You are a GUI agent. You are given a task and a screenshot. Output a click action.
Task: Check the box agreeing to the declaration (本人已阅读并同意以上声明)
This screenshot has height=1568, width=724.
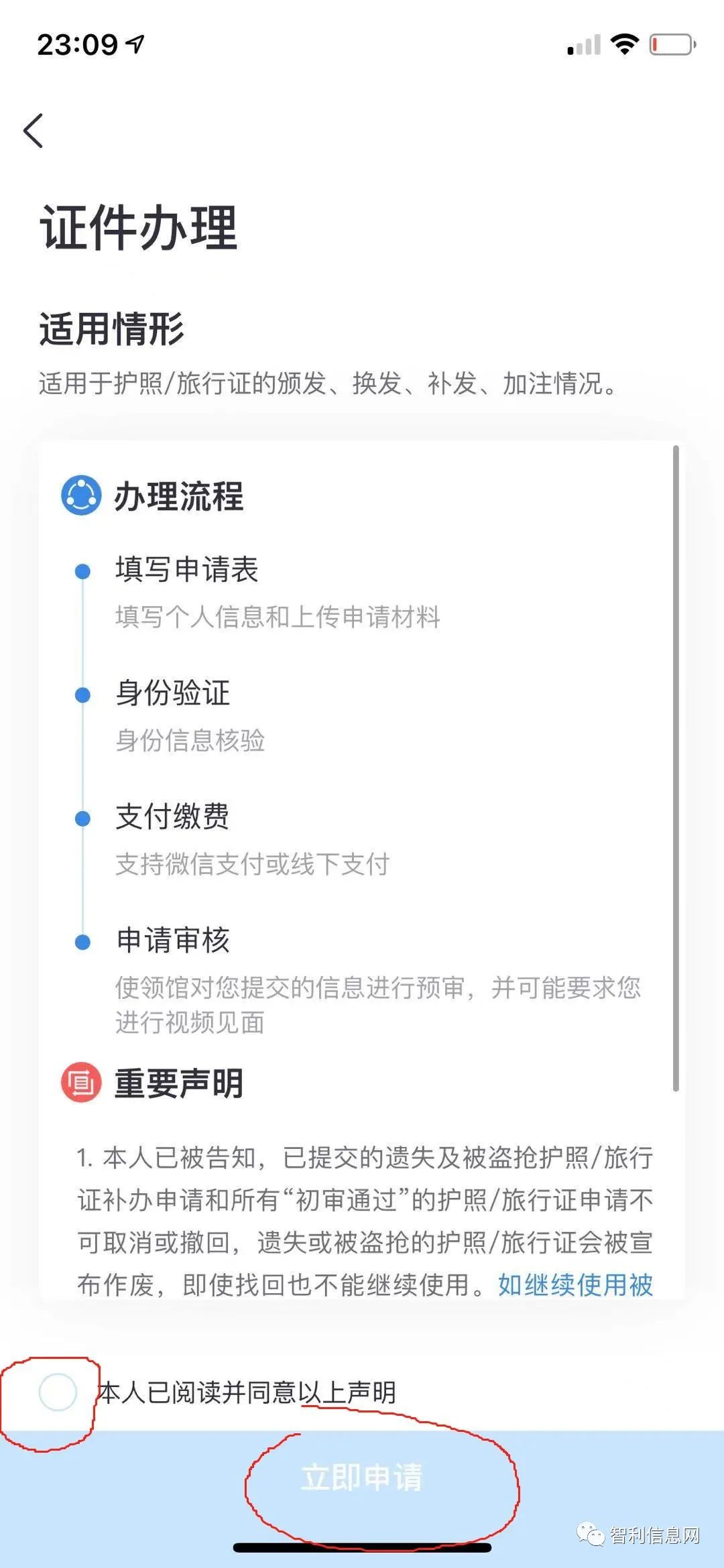point(58,1392)
